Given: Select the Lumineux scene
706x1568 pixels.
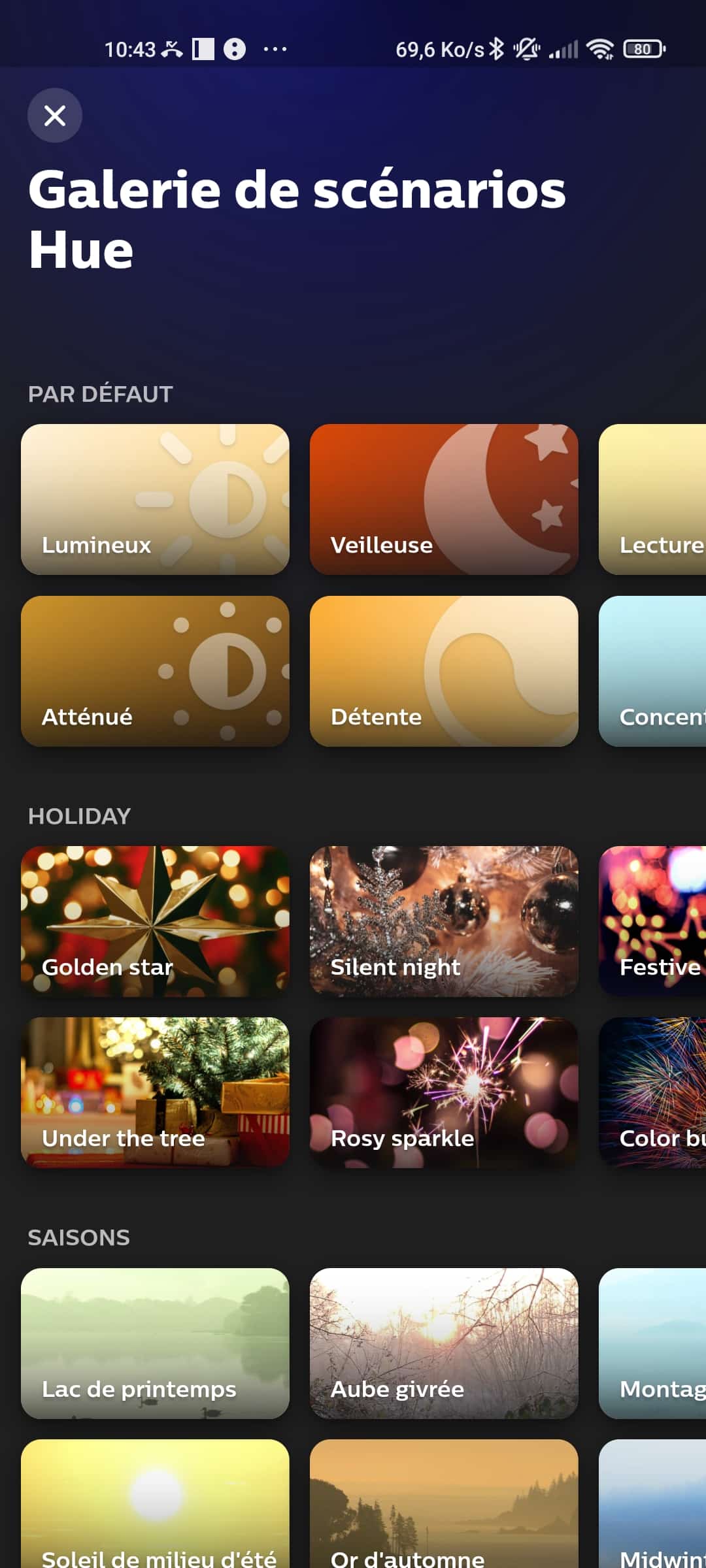Looking at the screenshot, I should [155, 499].
